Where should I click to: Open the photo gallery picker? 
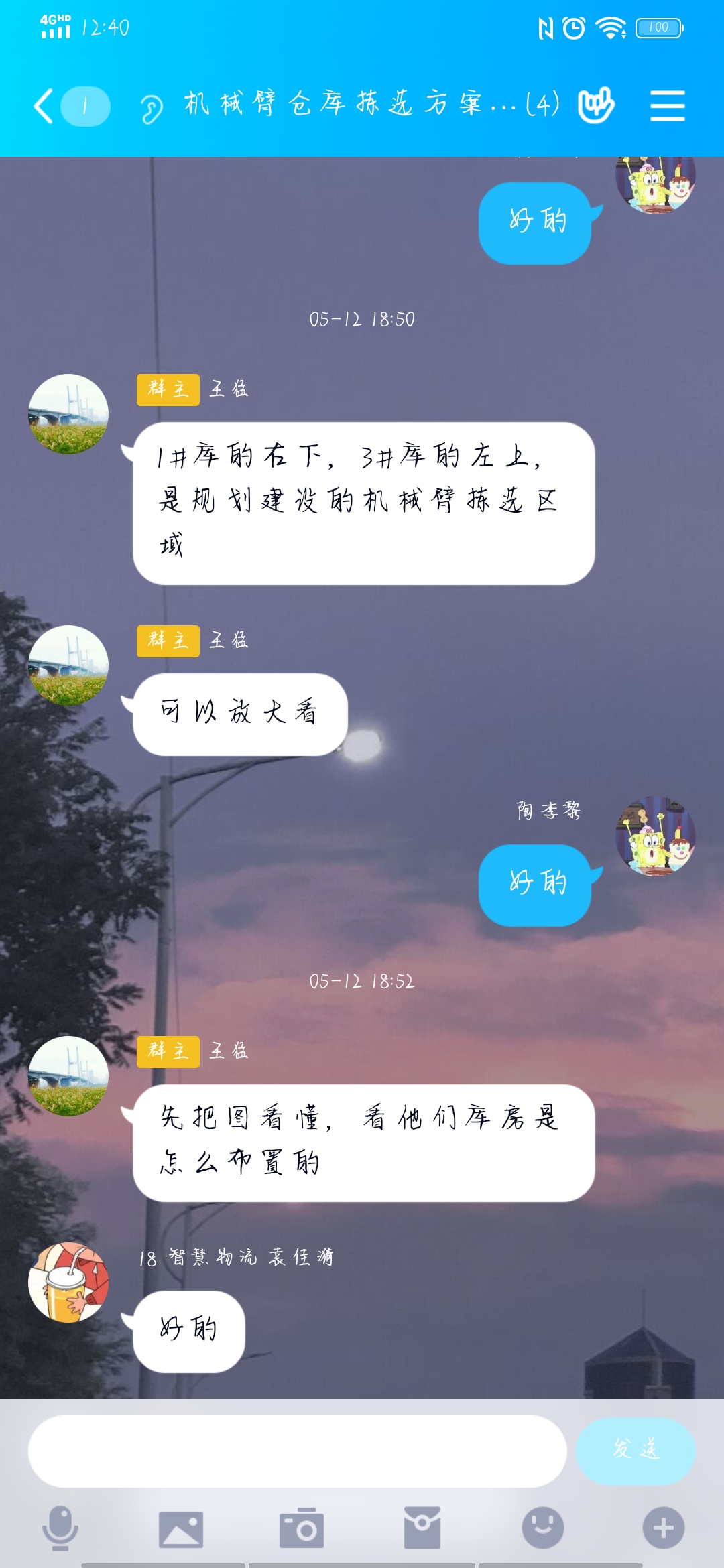point(181,1528)
